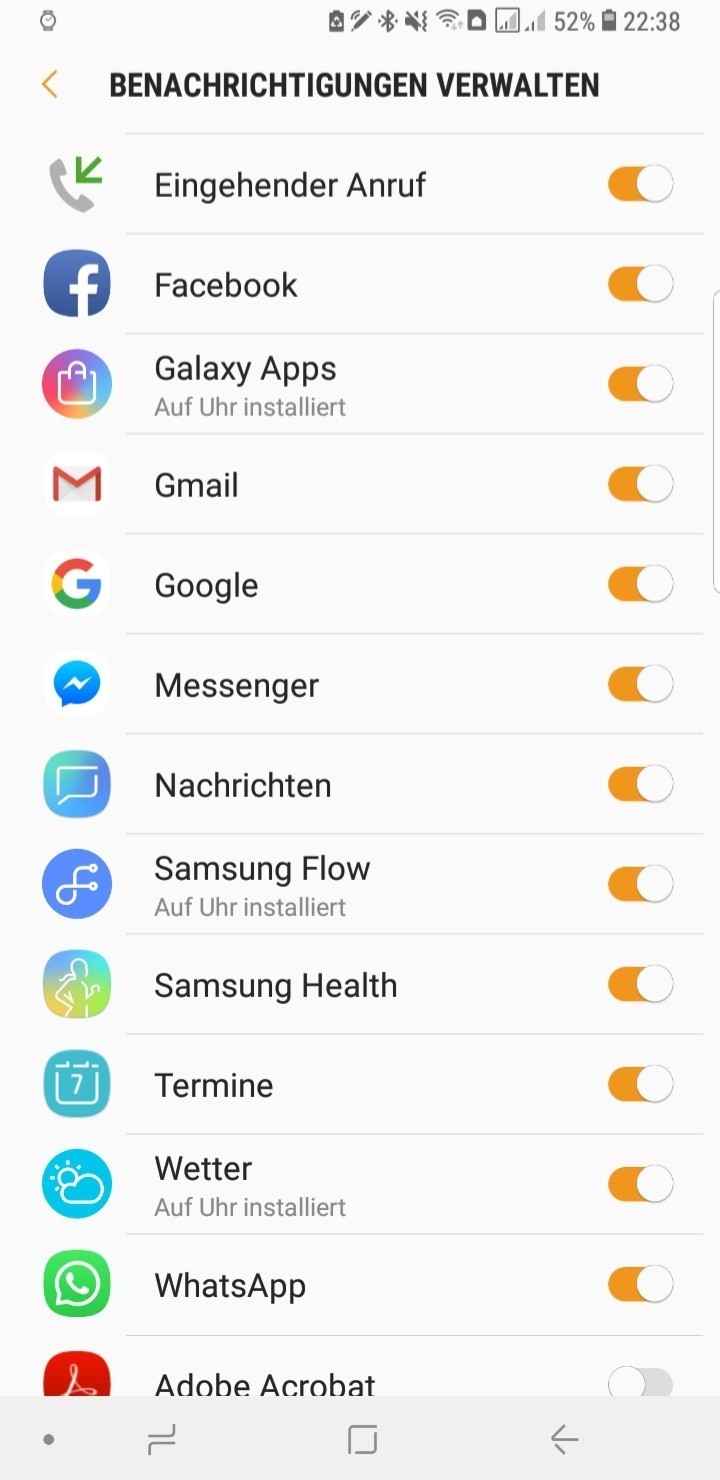The height and width of the screenshot is (1480, 720).
Task: Turn off the Wetter notifications toggle
Action: (640, 1184)
